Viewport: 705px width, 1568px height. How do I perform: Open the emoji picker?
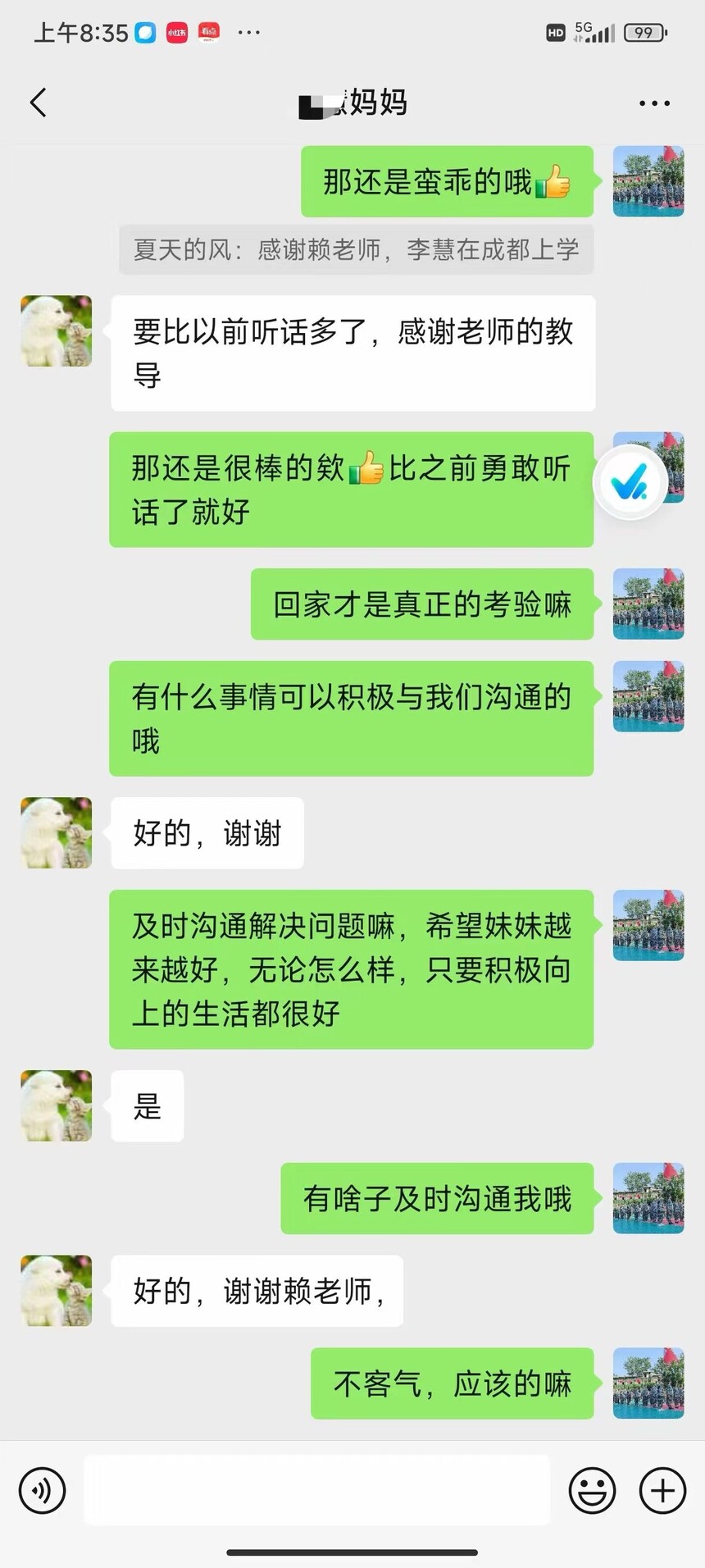[592, 1490]
